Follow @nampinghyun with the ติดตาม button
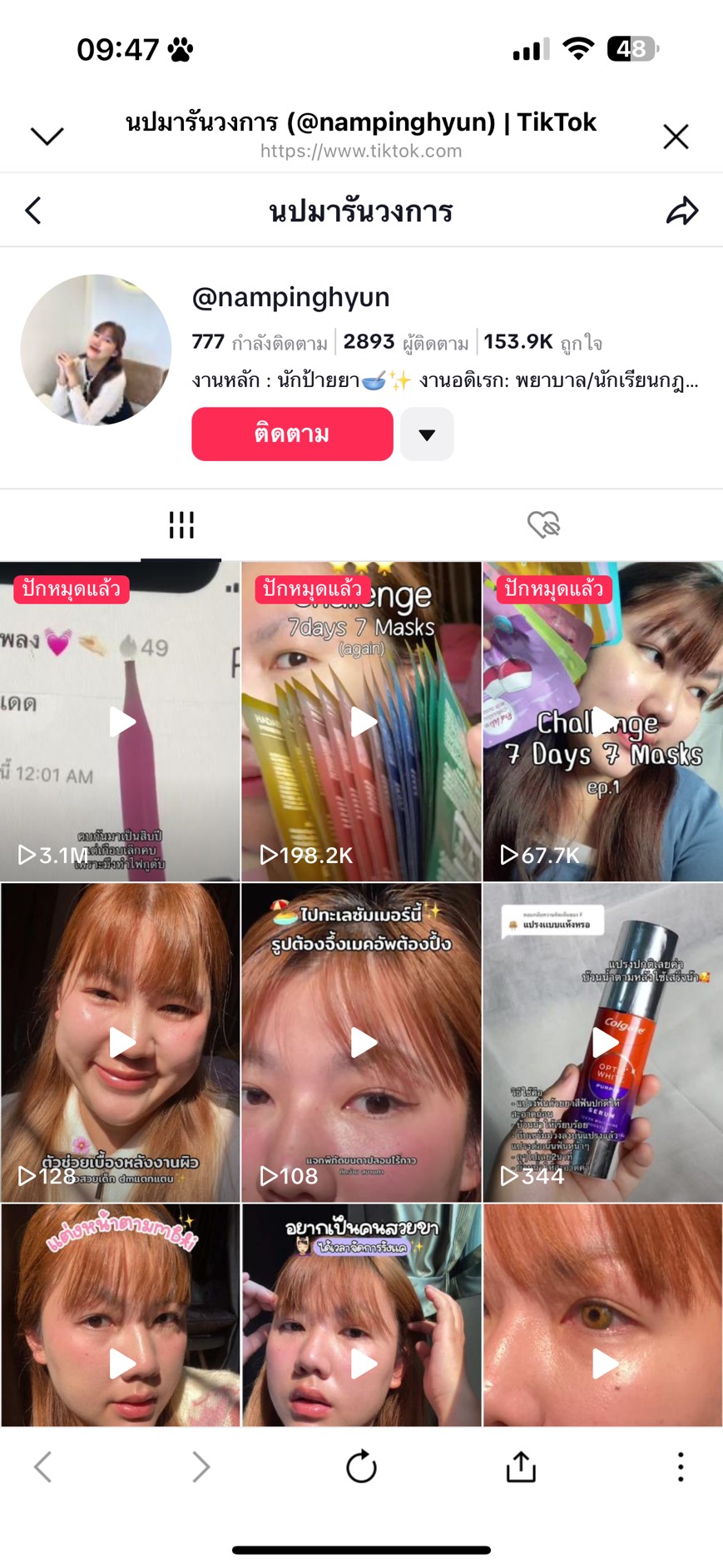The image size is (723, 1568). coord(292,434)
